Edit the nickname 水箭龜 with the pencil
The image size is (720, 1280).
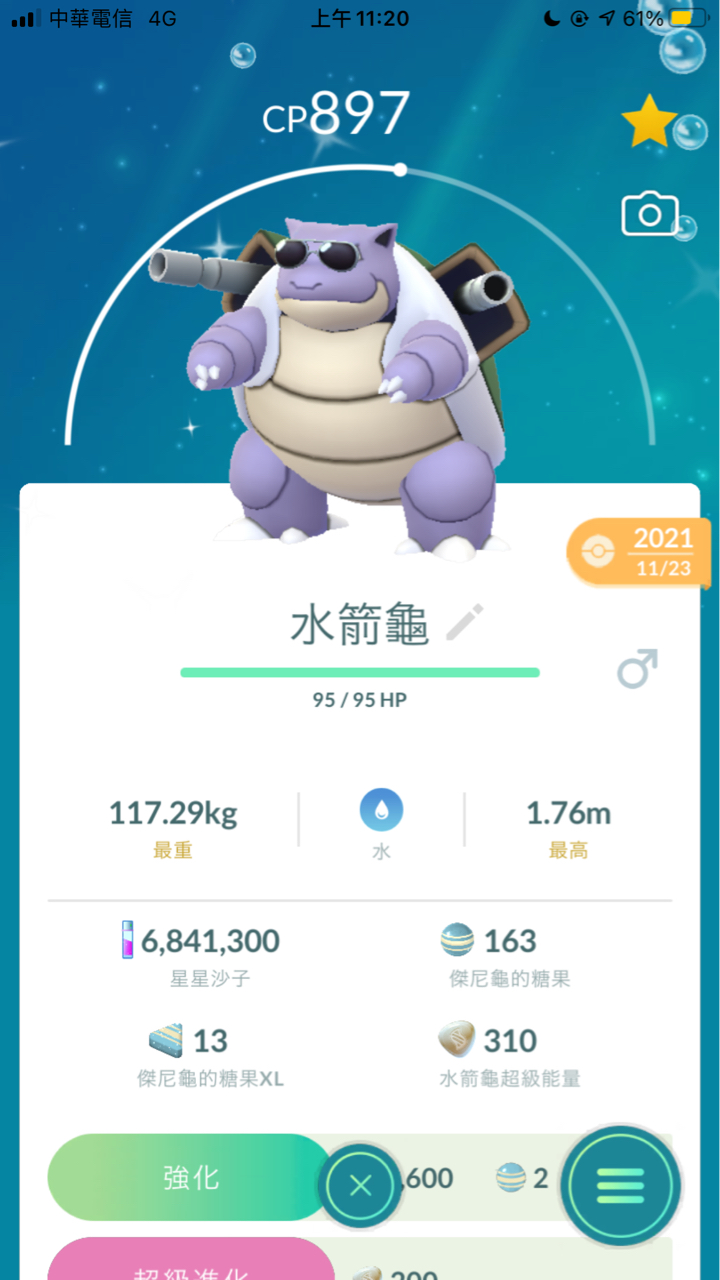click(464, 624)
